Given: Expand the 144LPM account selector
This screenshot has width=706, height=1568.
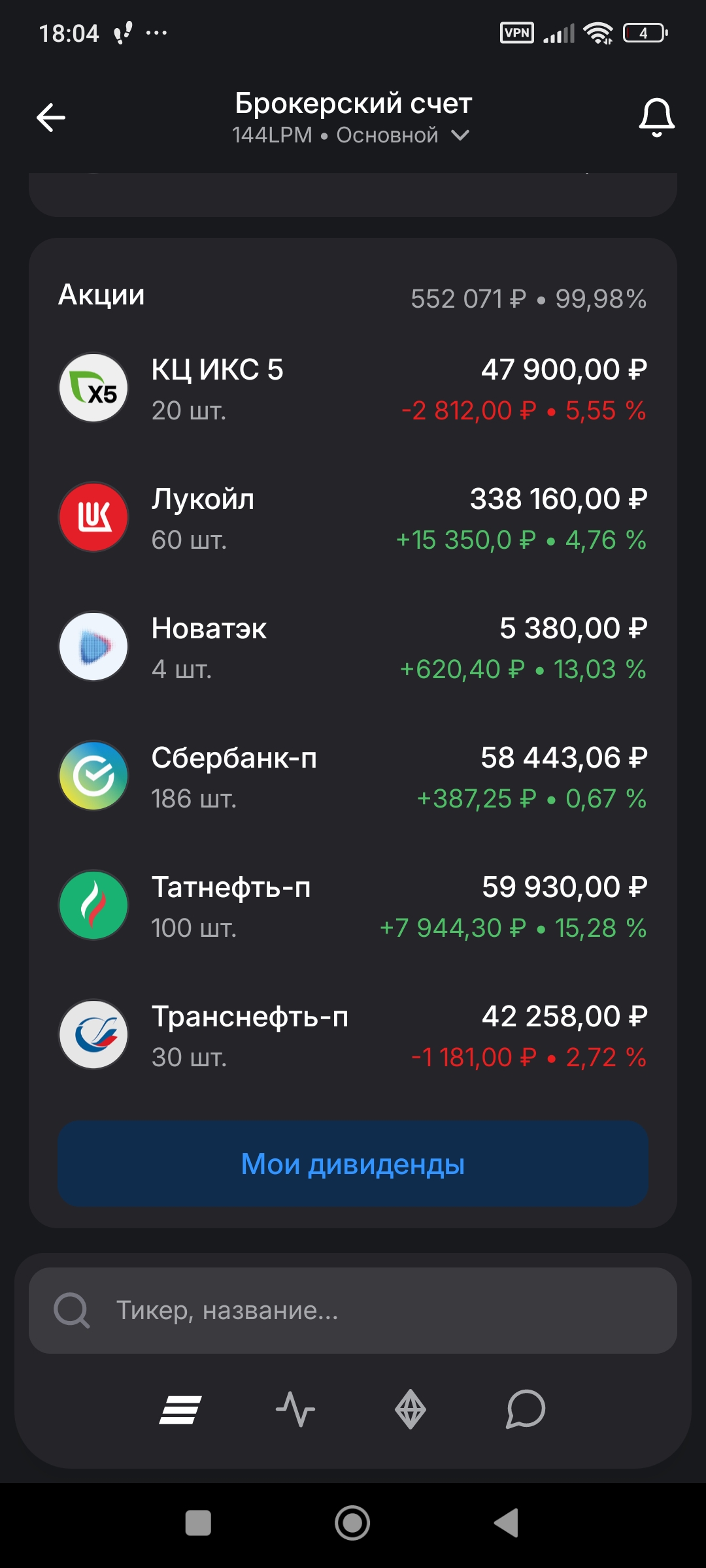Looking at the screenshot, I should pyautogui.click(x=352, y=135).
